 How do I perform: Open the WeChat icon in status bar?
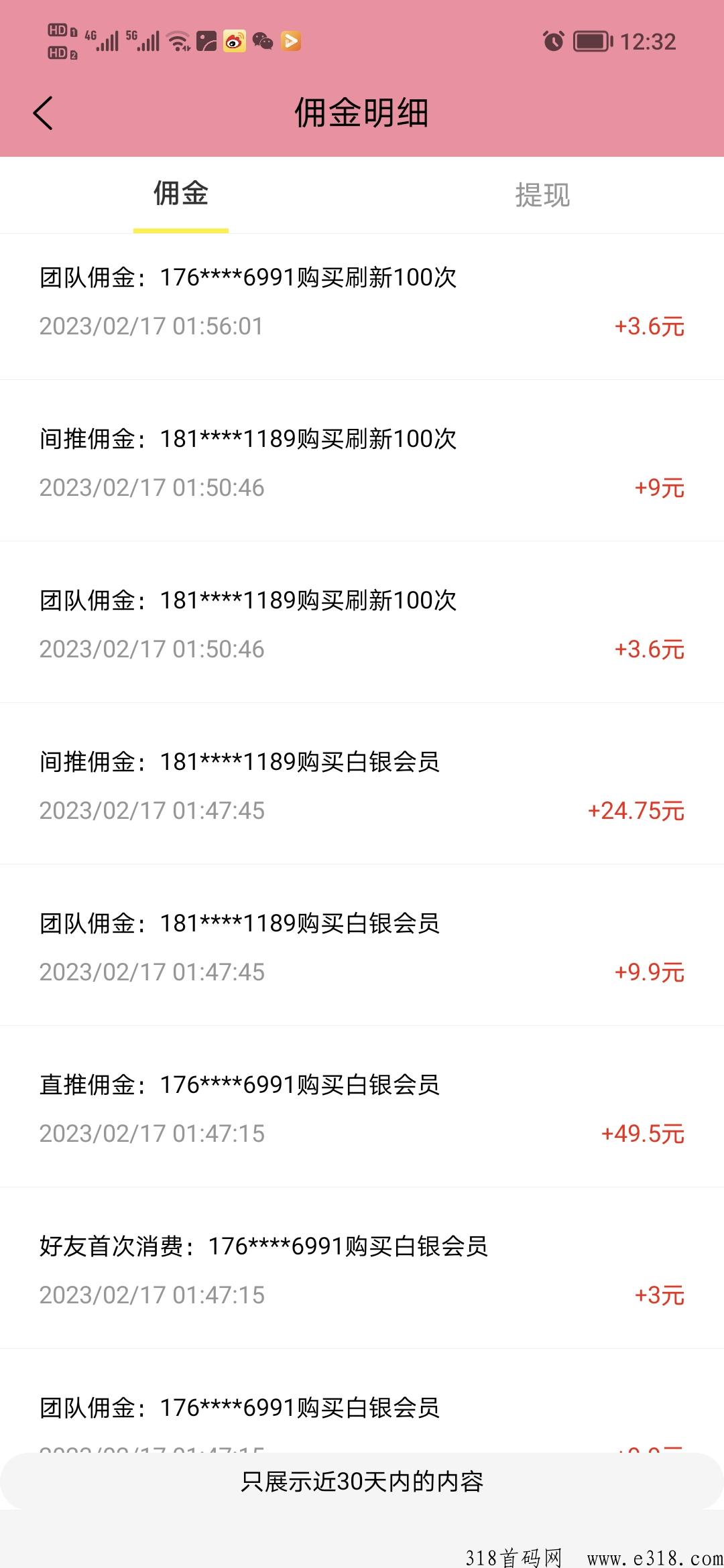pyautogui.click(x=263, y=42)
